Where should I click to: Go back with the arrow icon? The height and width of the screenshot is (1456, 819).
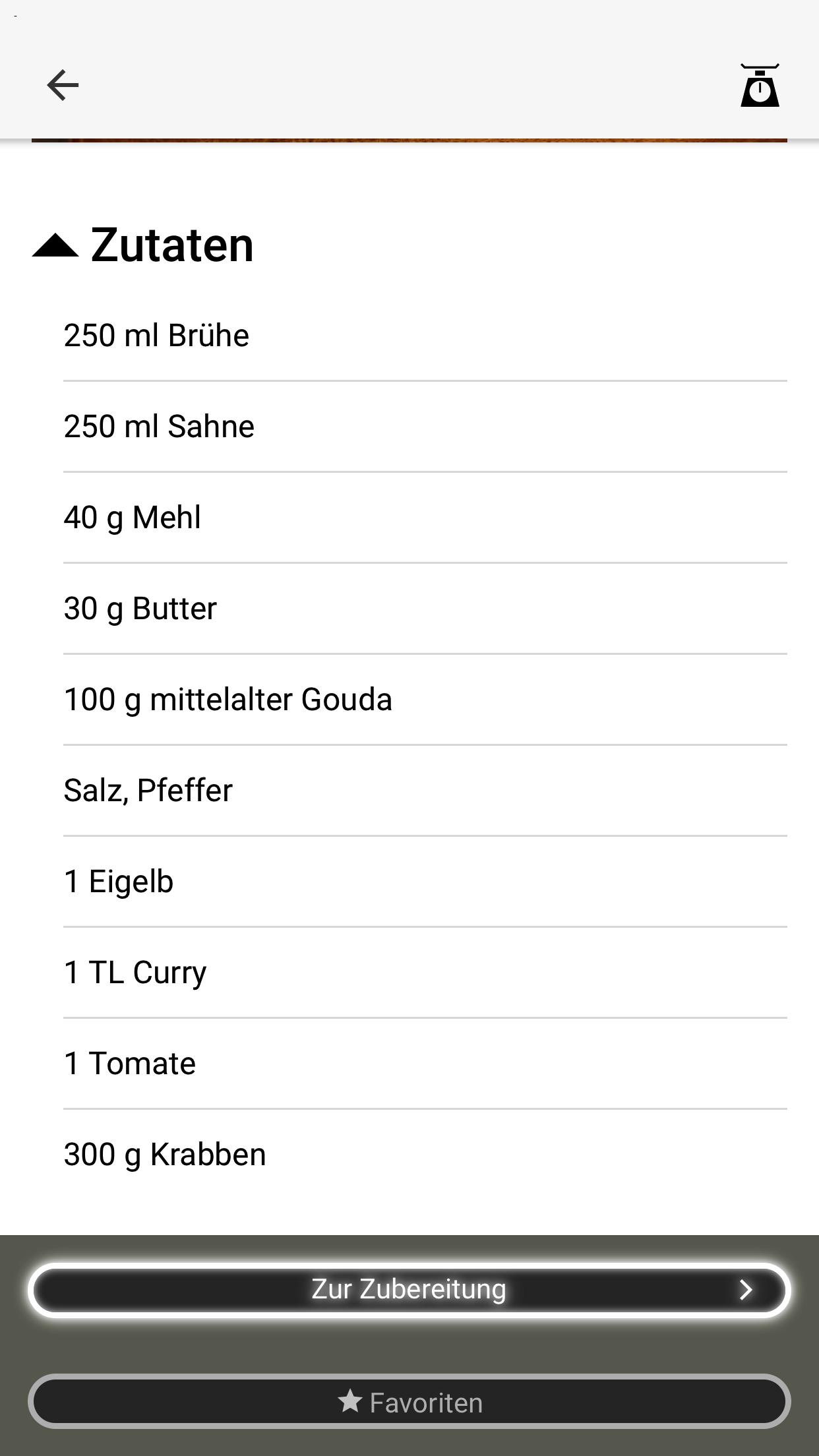(63, 85)
